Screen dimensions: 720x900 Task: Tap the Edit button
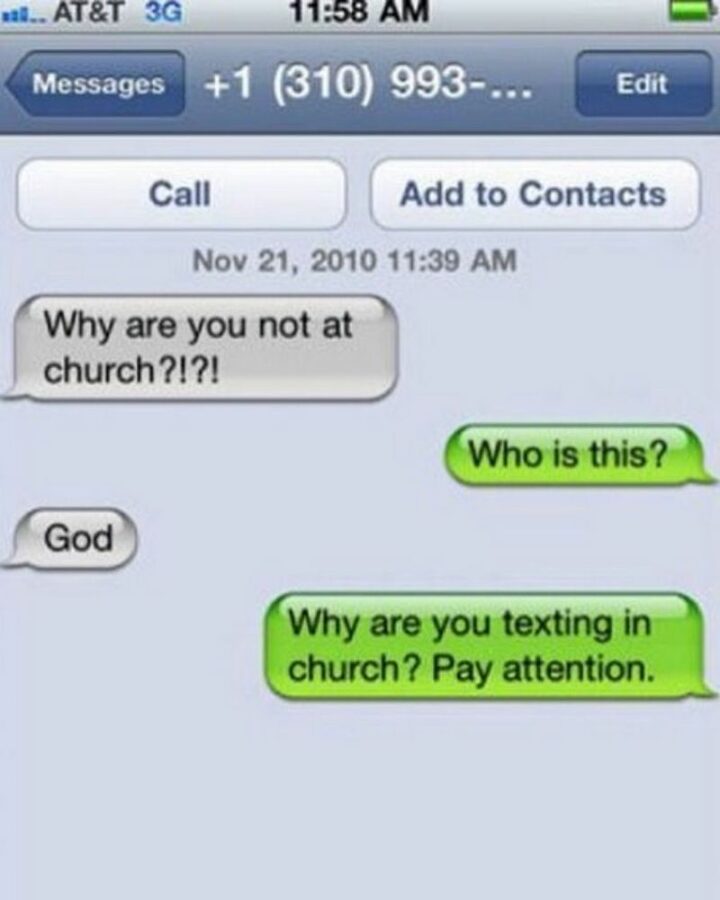pos(641,84)
